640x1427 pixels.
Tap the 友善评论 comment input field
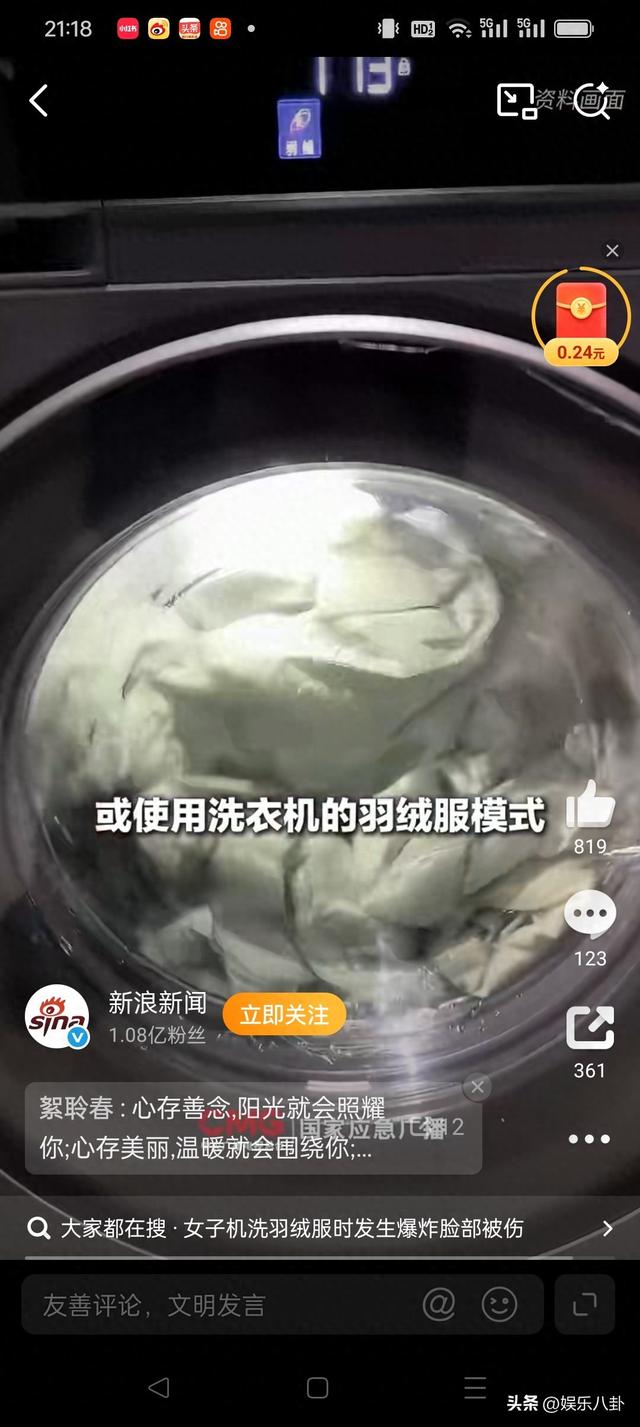coord(220,1305)
